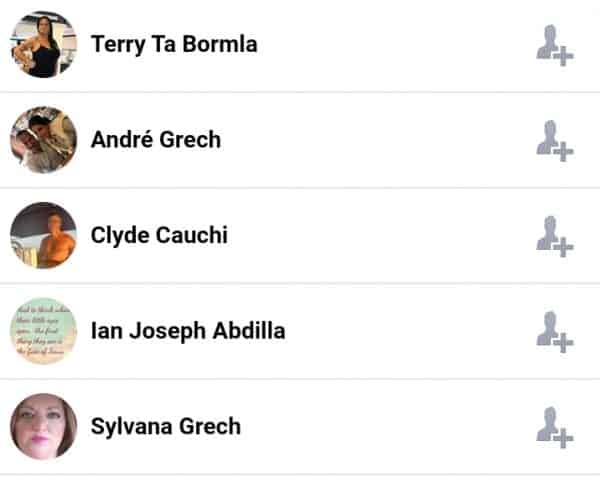Open Clyde Cauchi's profile row
Screen dimensions: 600x477
tap(158, 236)
